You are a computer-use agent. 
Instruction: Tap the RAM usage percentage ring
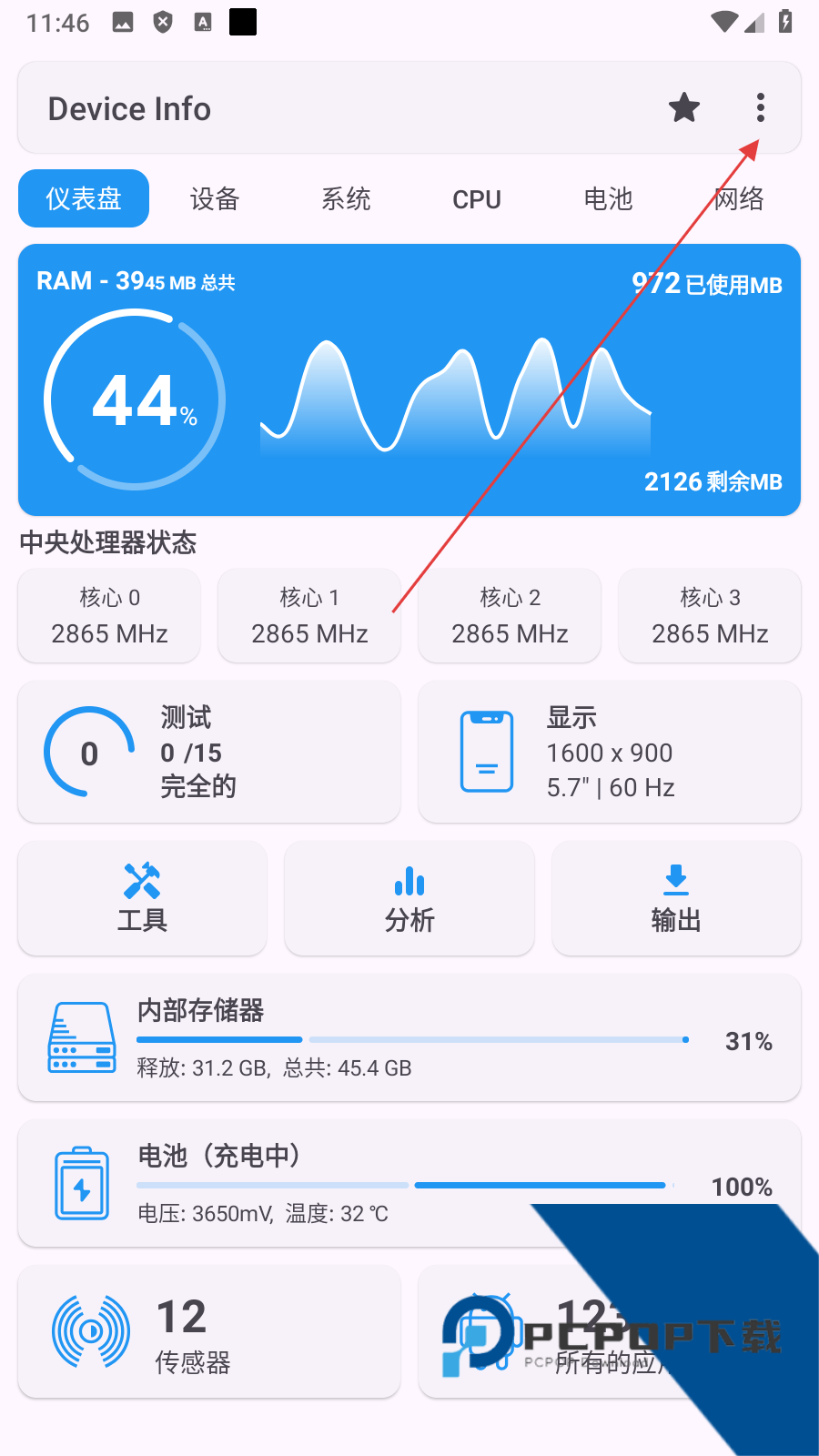point(134,400)
